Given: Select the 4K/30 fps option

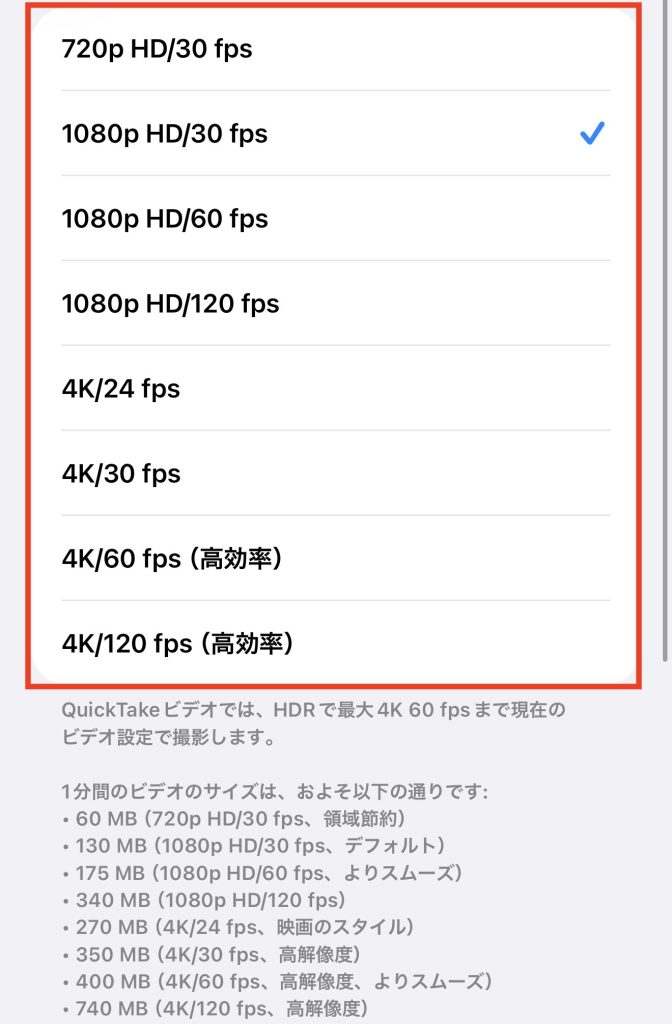Looking at the screenshot, I should (121, 473).
